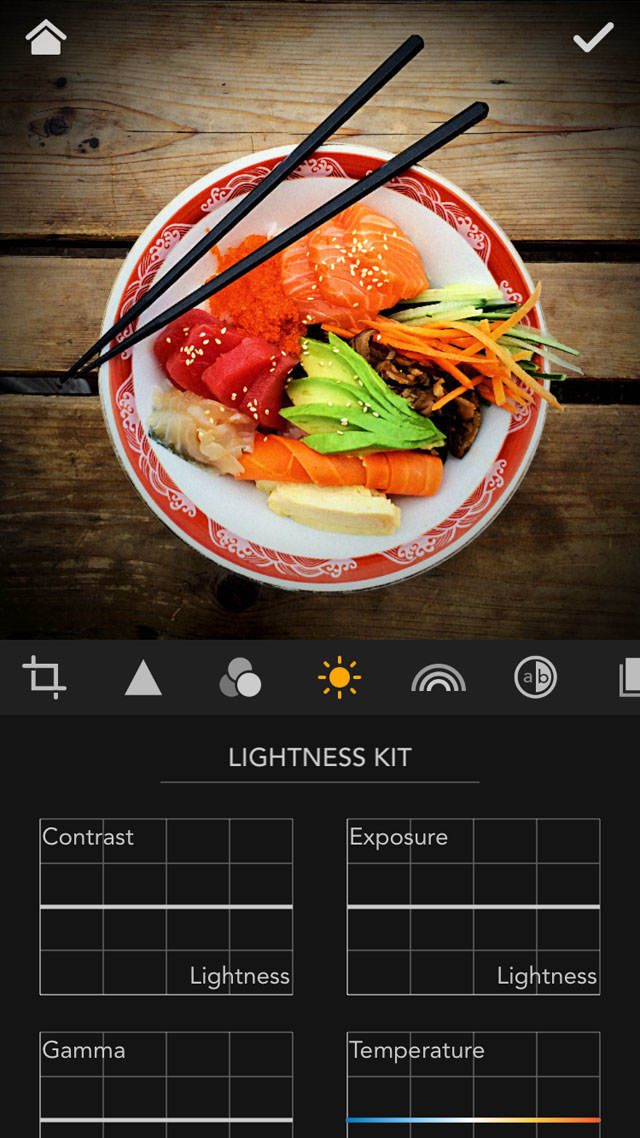640x1138 pixels.
Task: Open the three-circles color tool
Action: click(x=240, y=678)
